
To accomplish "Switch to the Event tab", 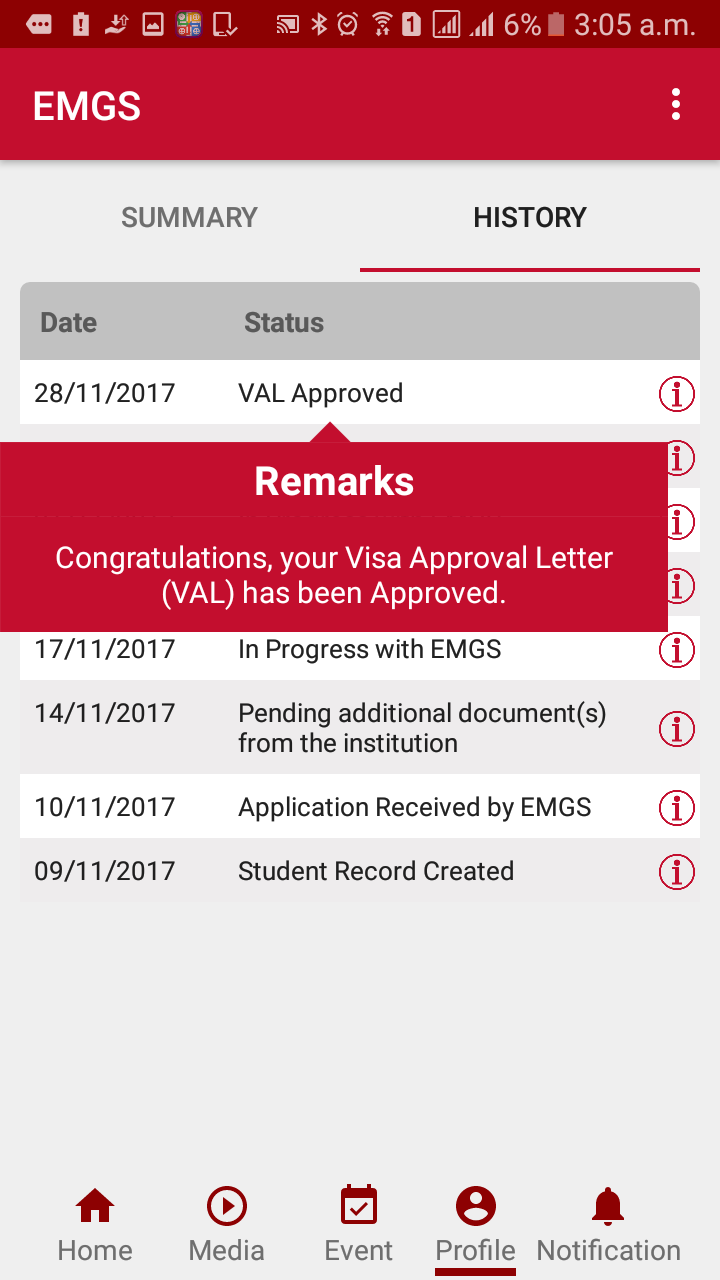I will click(359, 1226).
